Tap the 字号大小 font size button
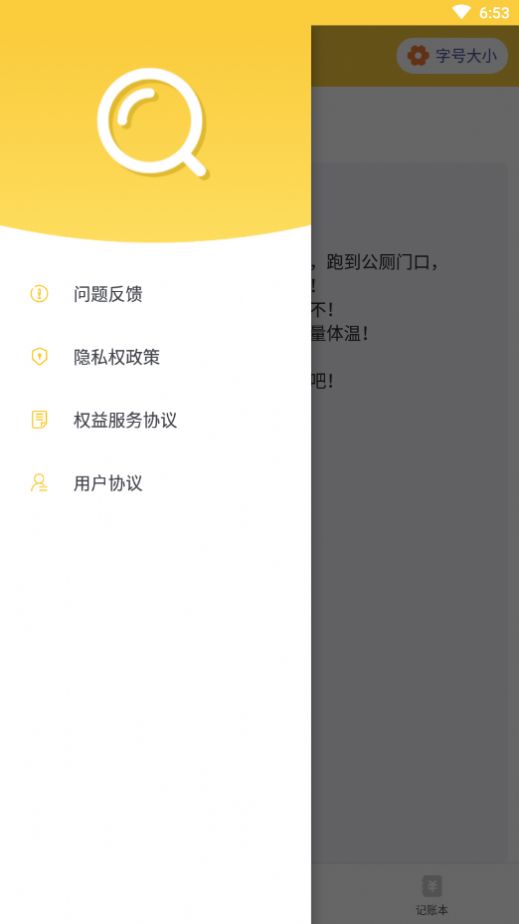 [452, 56]
